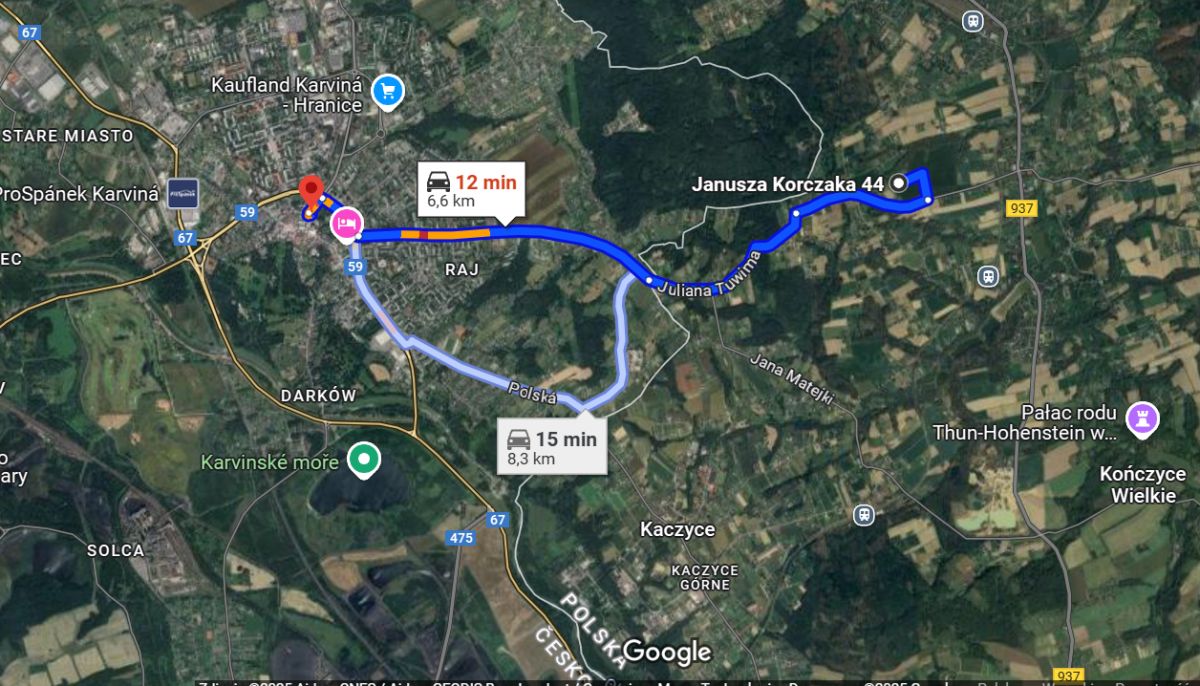
Task: Tap the 12 min route label
Action: (x=469, y=189)
